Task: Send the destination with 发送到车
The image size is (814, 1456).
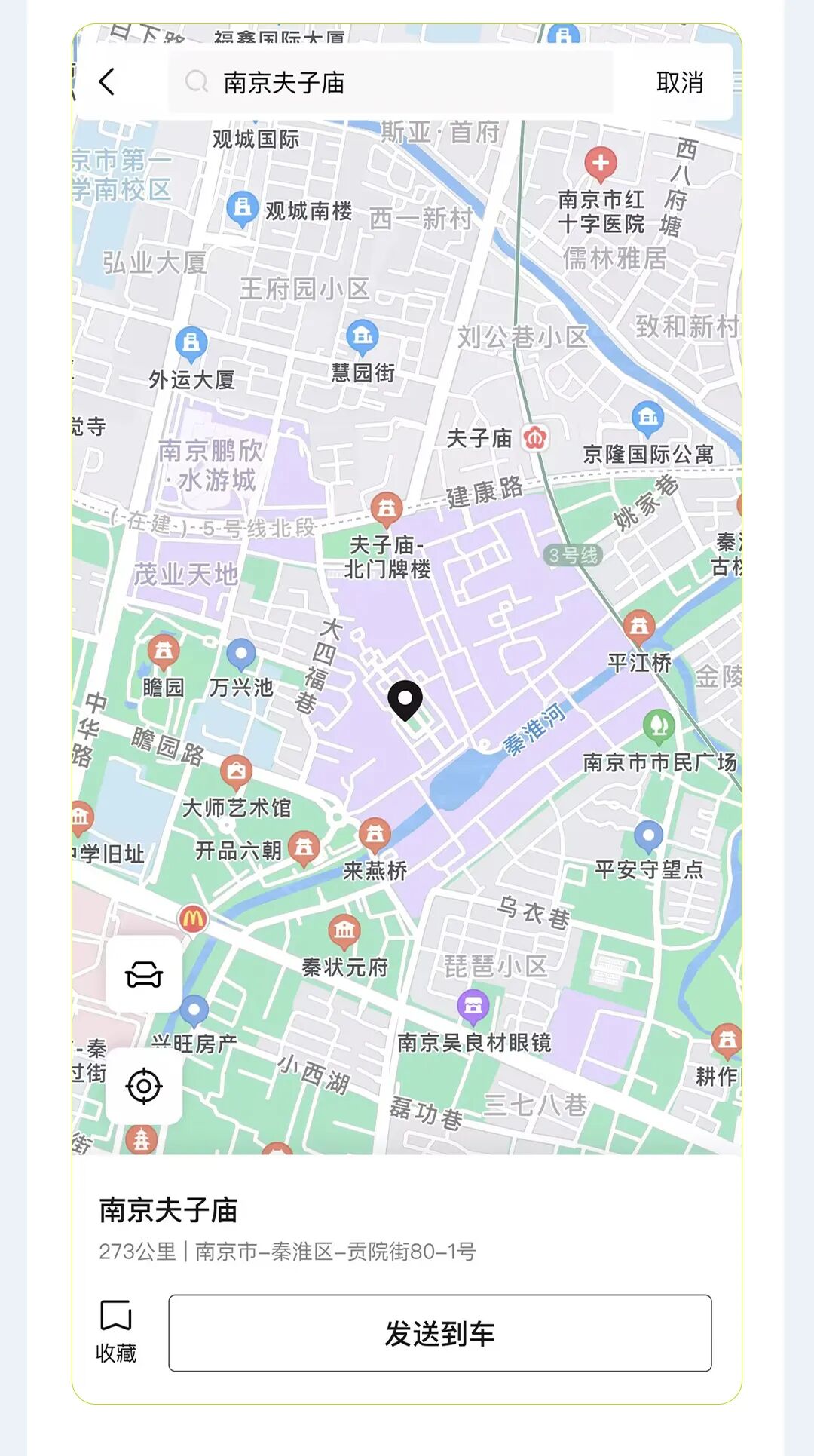Action: [440, 1333]
